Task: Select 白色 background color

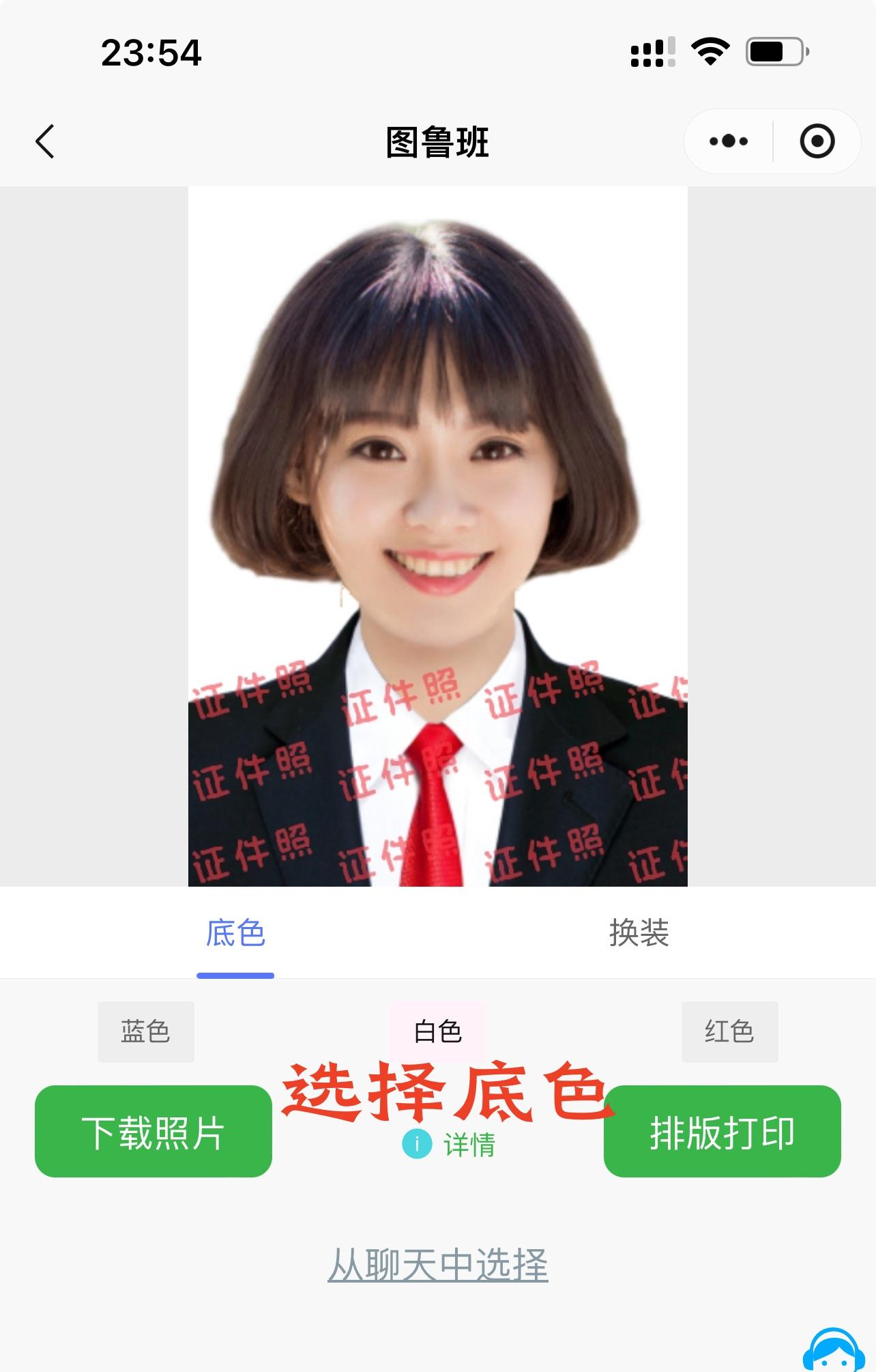Action: pos(437,1031)
